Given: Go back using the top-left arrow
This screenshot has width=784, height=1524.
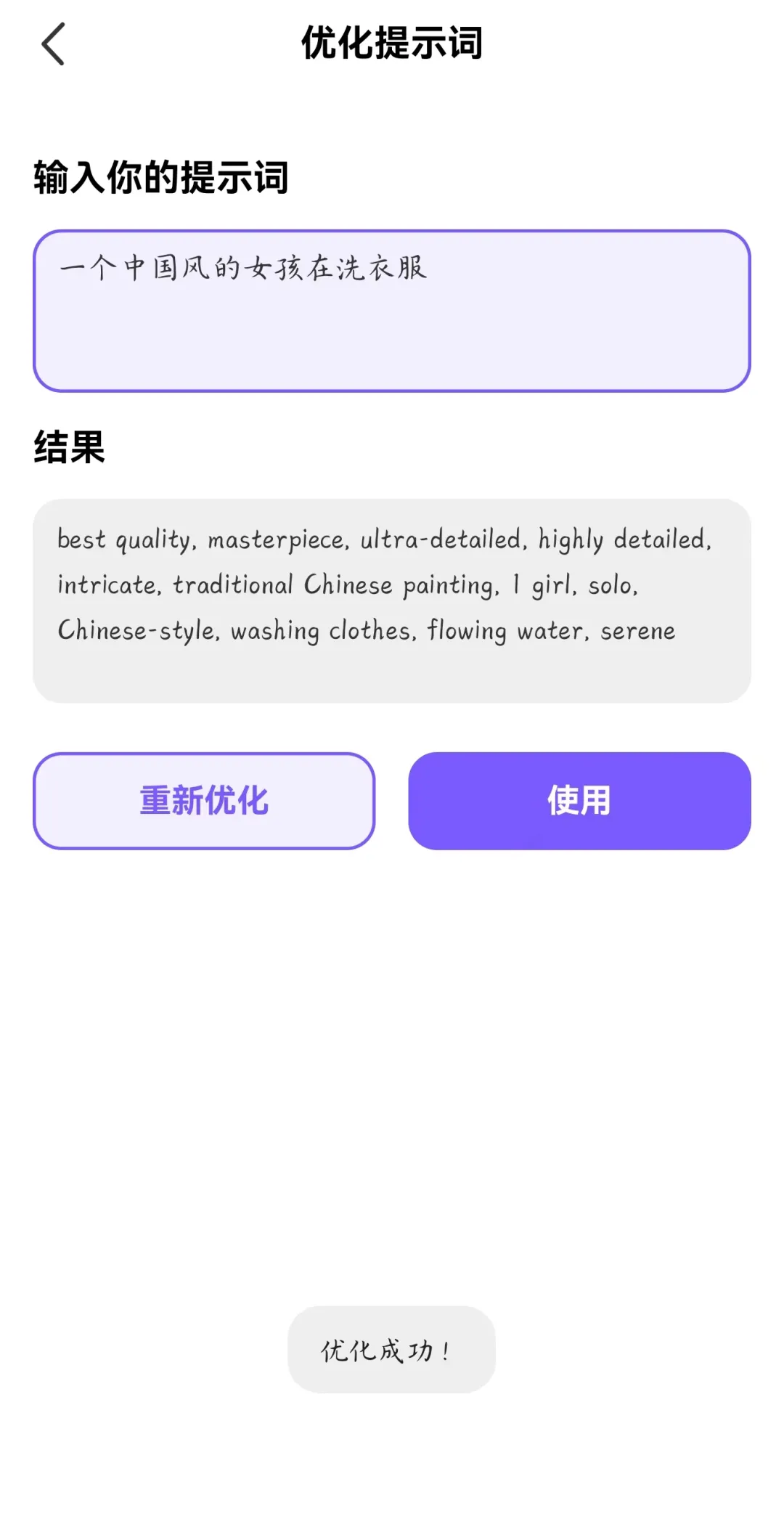Looking at the screenshot, I should (x=54, y=44).
